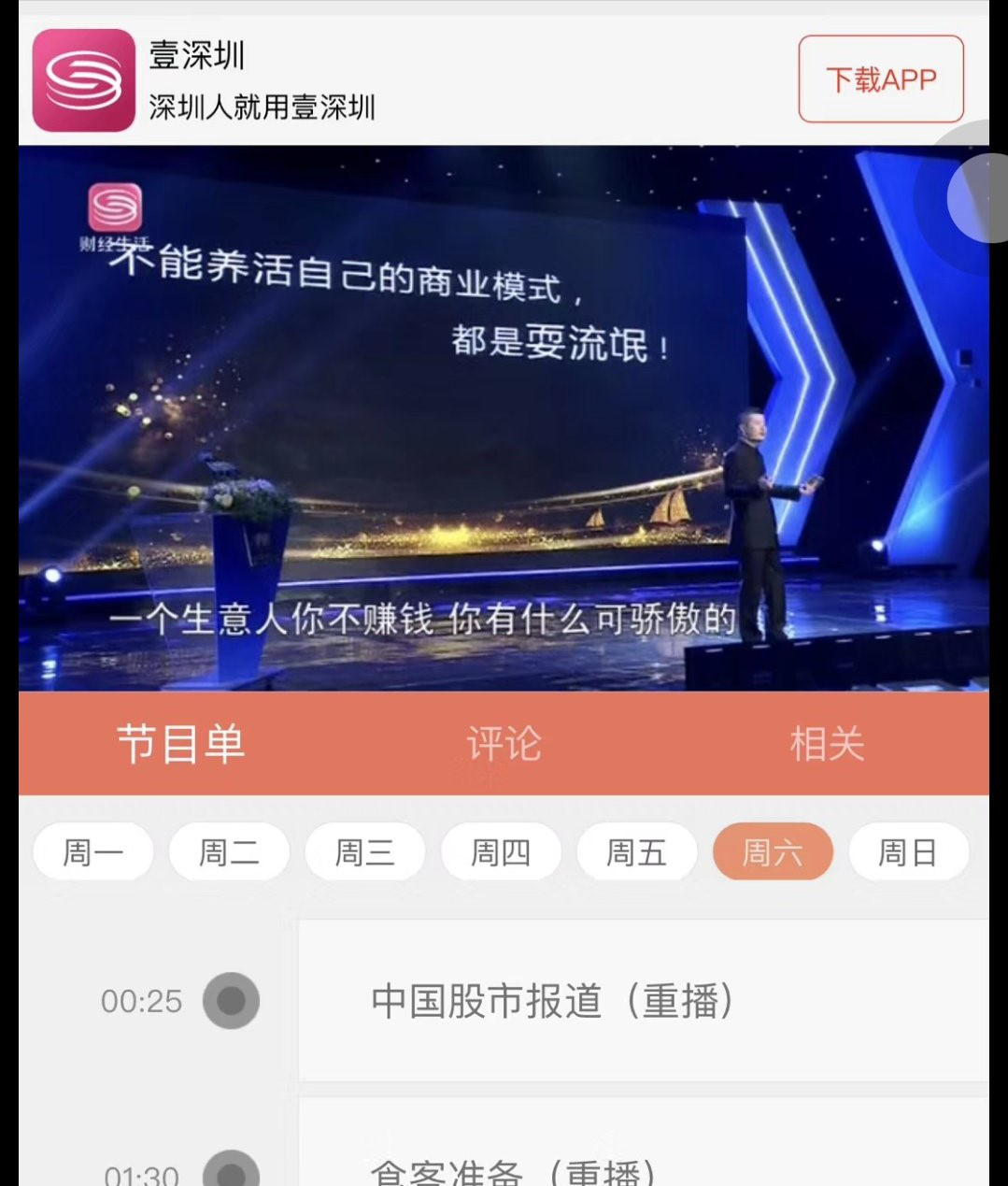Open 中国股市报道（重播）at 00:25
1008x1186 pixels.
click(x=643, y=1001)
